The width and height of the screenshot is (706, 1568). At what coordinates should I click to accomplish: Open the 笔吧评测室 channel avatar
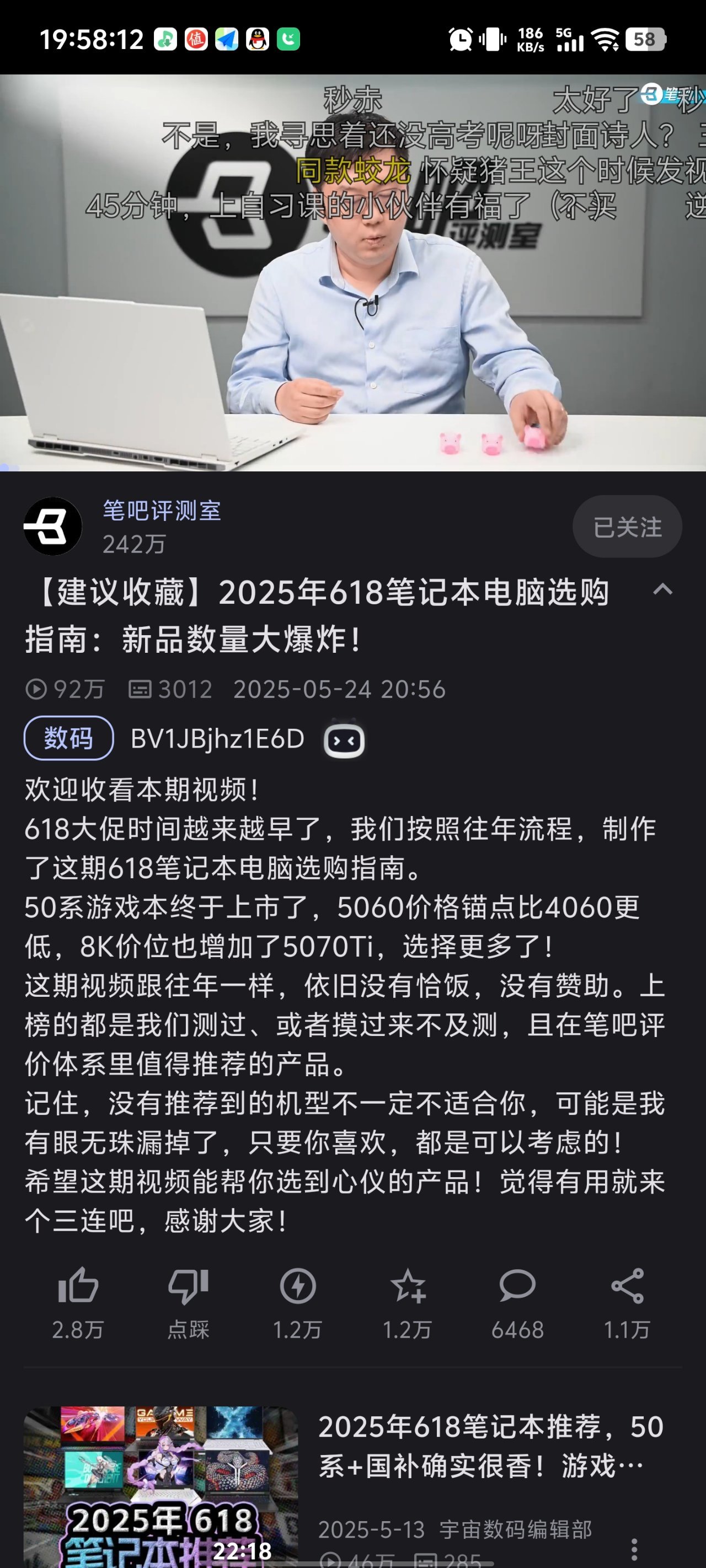tap(52, 527)
